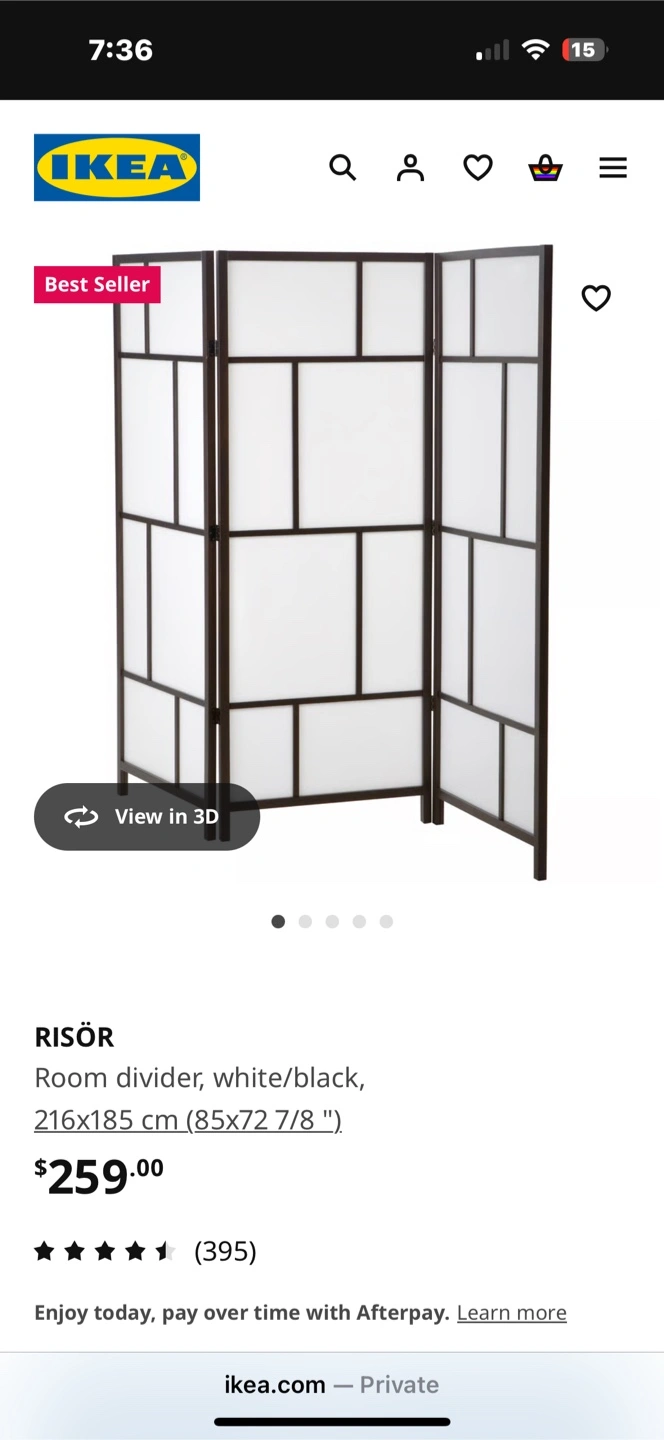Tap the ikea.com address bar
Screen dimensions: 664x1440
pos(332,1385)
